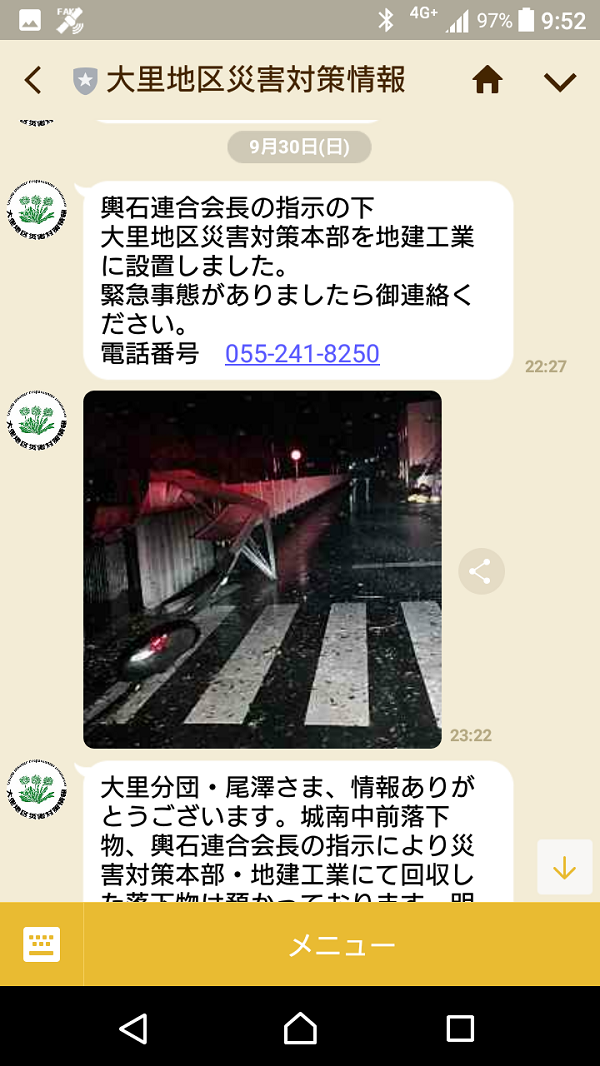Image resolution: width=600 pixels, height=1066 pixels.
Task: Switch to keyboard input
Action: pos(41,944)
